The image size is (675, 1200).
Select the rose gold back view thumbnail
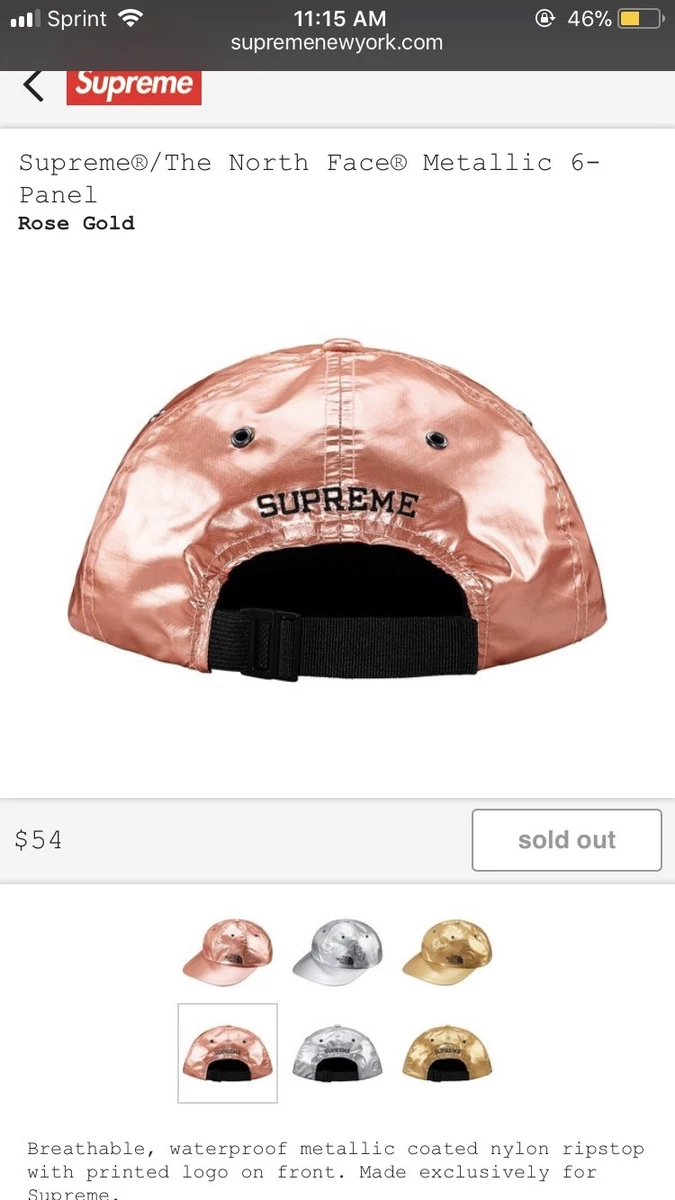[228, 1053]
